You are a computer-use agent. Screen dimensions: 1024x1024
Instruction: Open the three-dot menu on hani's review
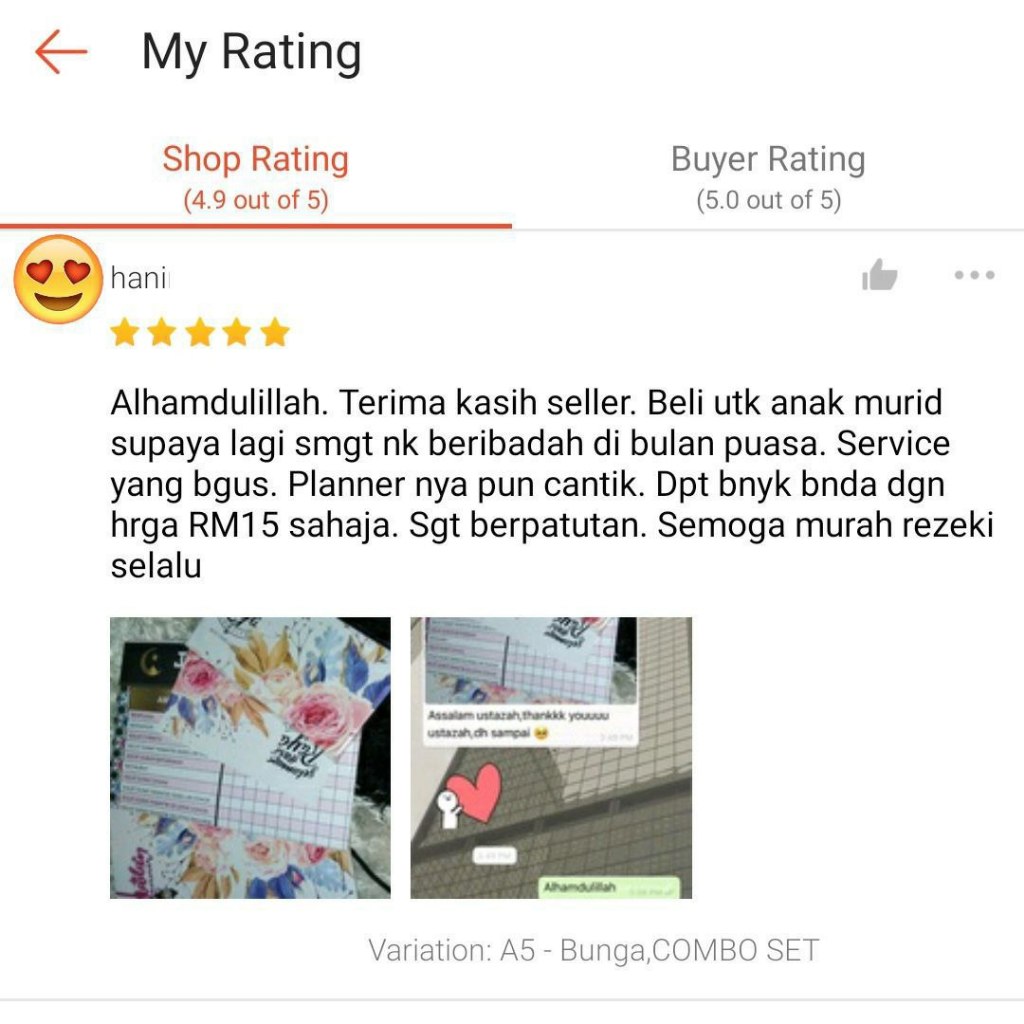coord(974,275)
